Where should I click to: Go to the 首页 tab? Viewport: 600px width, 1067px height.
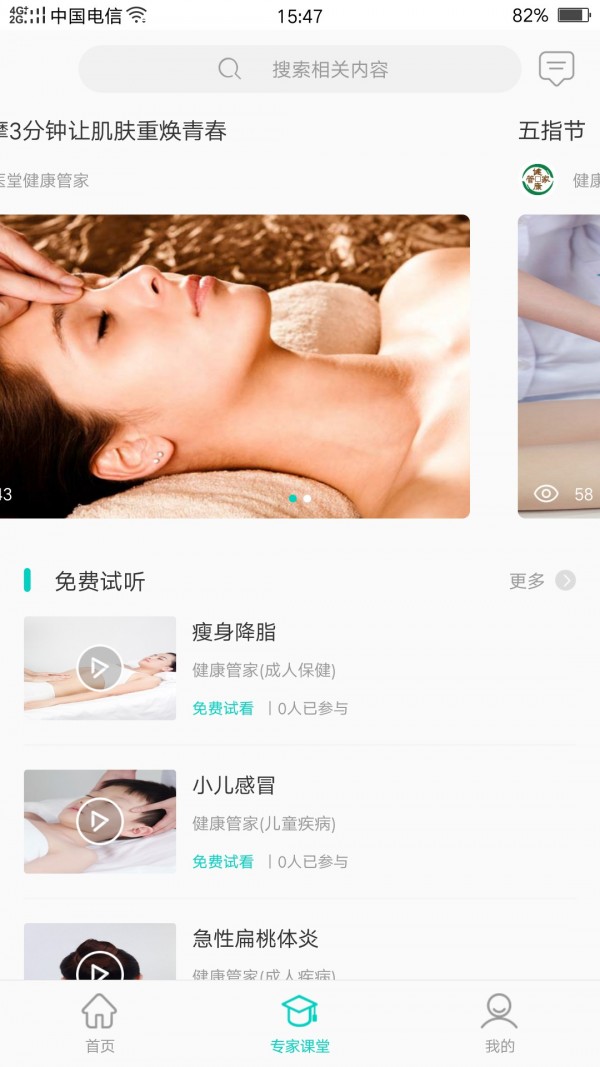(x=99, y=1024)
